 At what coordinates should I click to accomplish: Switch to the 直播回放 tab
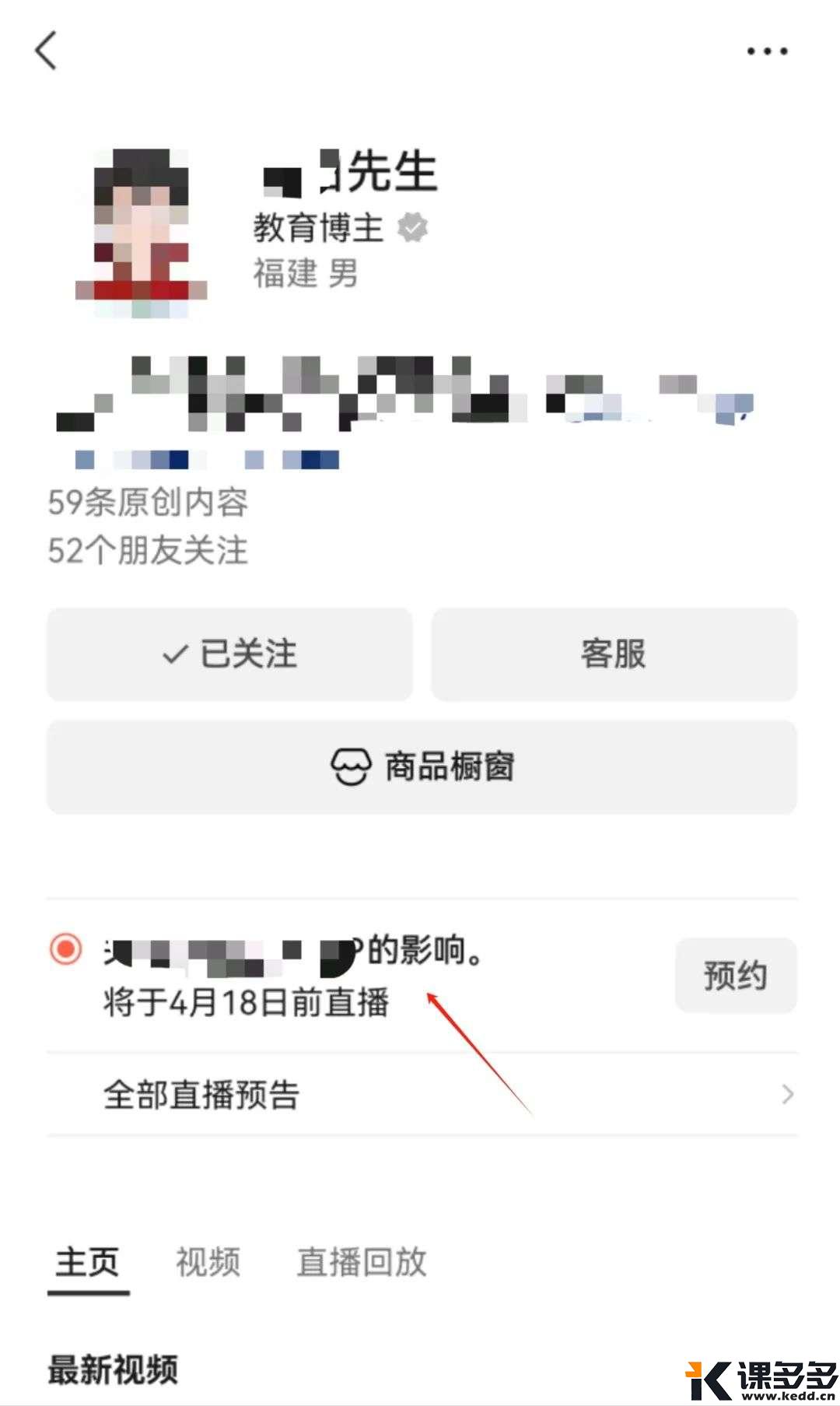click(x=362, y=1262)
